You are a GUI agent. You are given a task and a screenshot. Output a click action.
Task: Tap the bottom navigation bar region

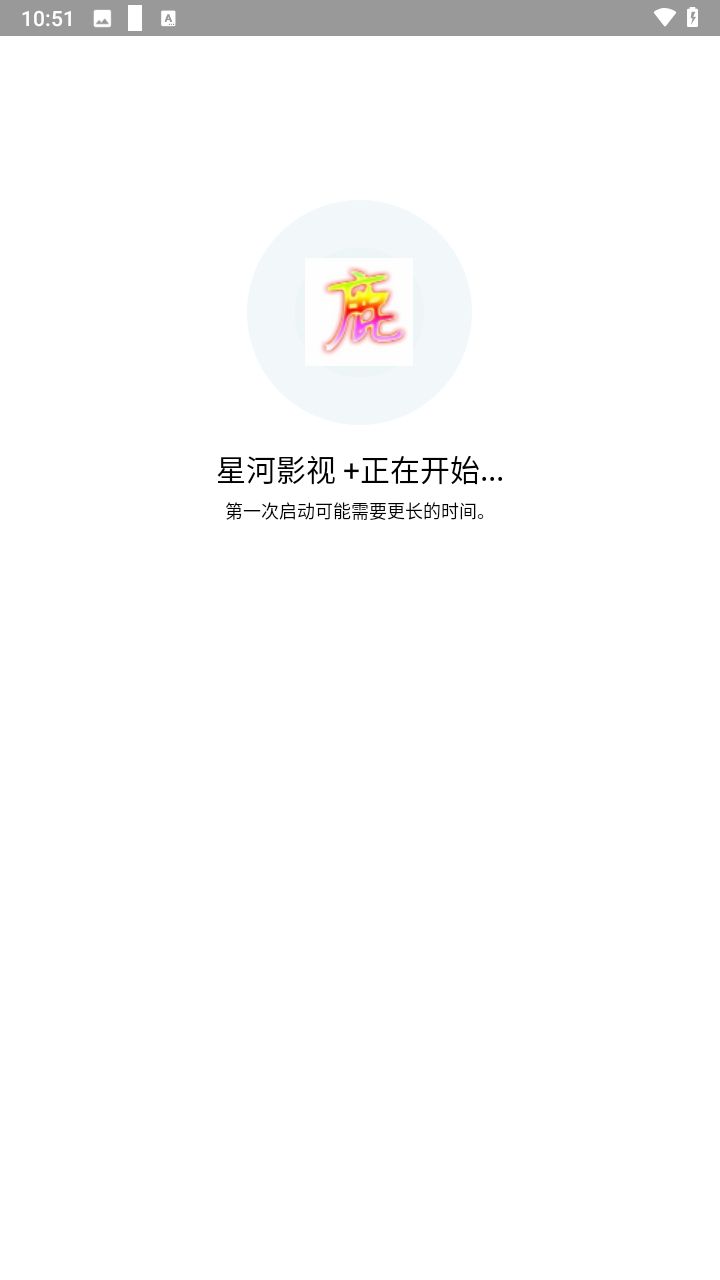pyautogui.click(x=360, y=1250)
